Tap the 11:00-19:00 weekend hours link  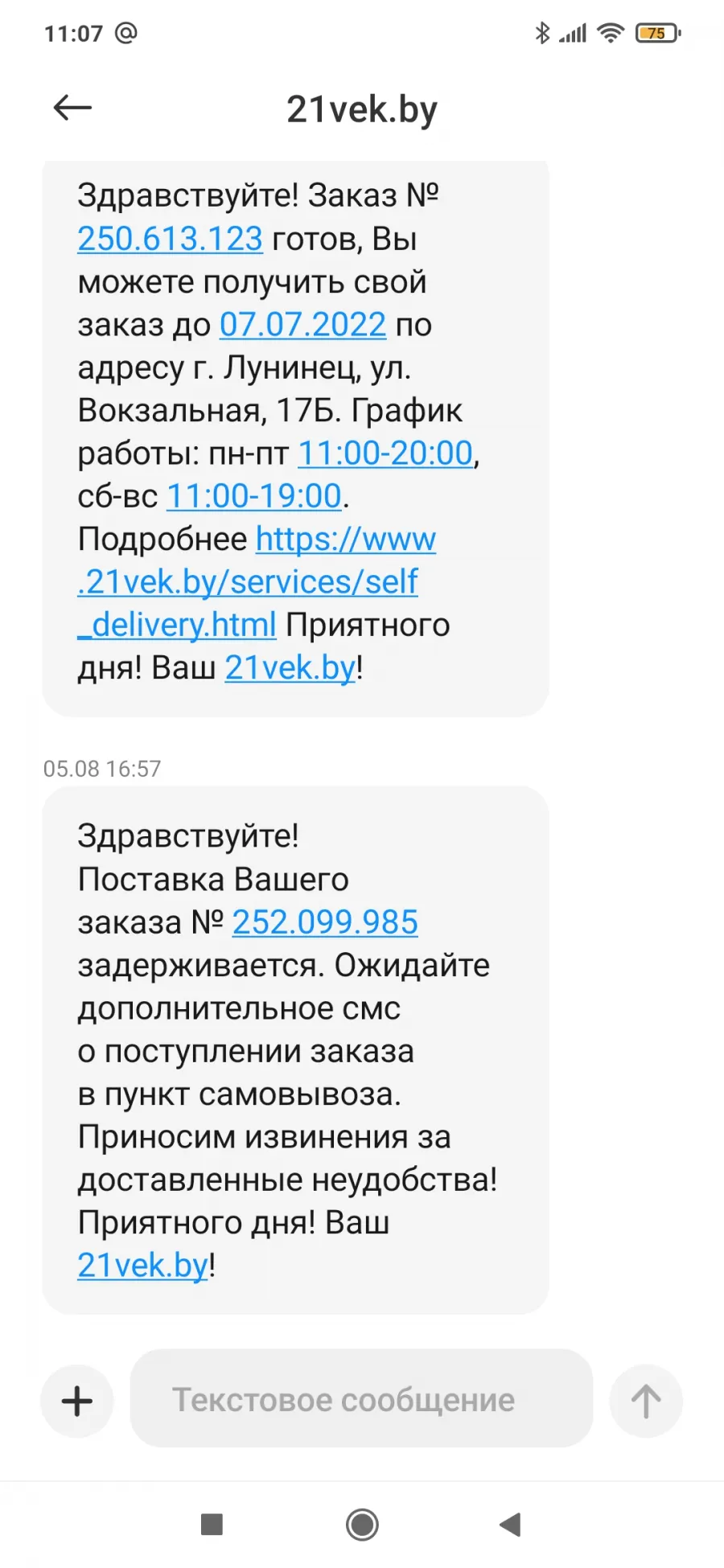[254, 496]
